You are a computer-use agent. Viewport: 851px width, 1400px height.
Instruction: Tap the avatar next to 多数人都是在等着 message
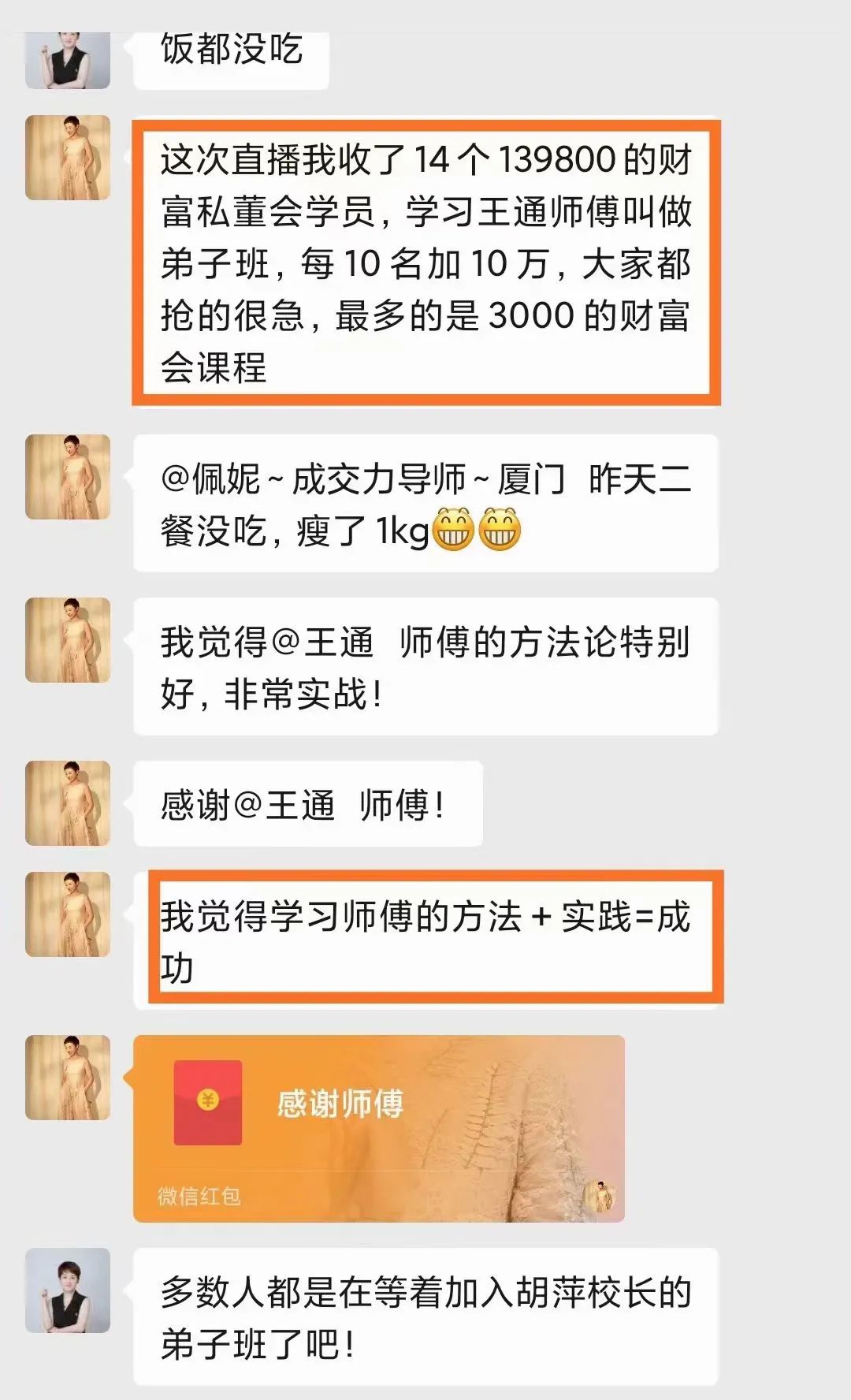pos(68,1290)
